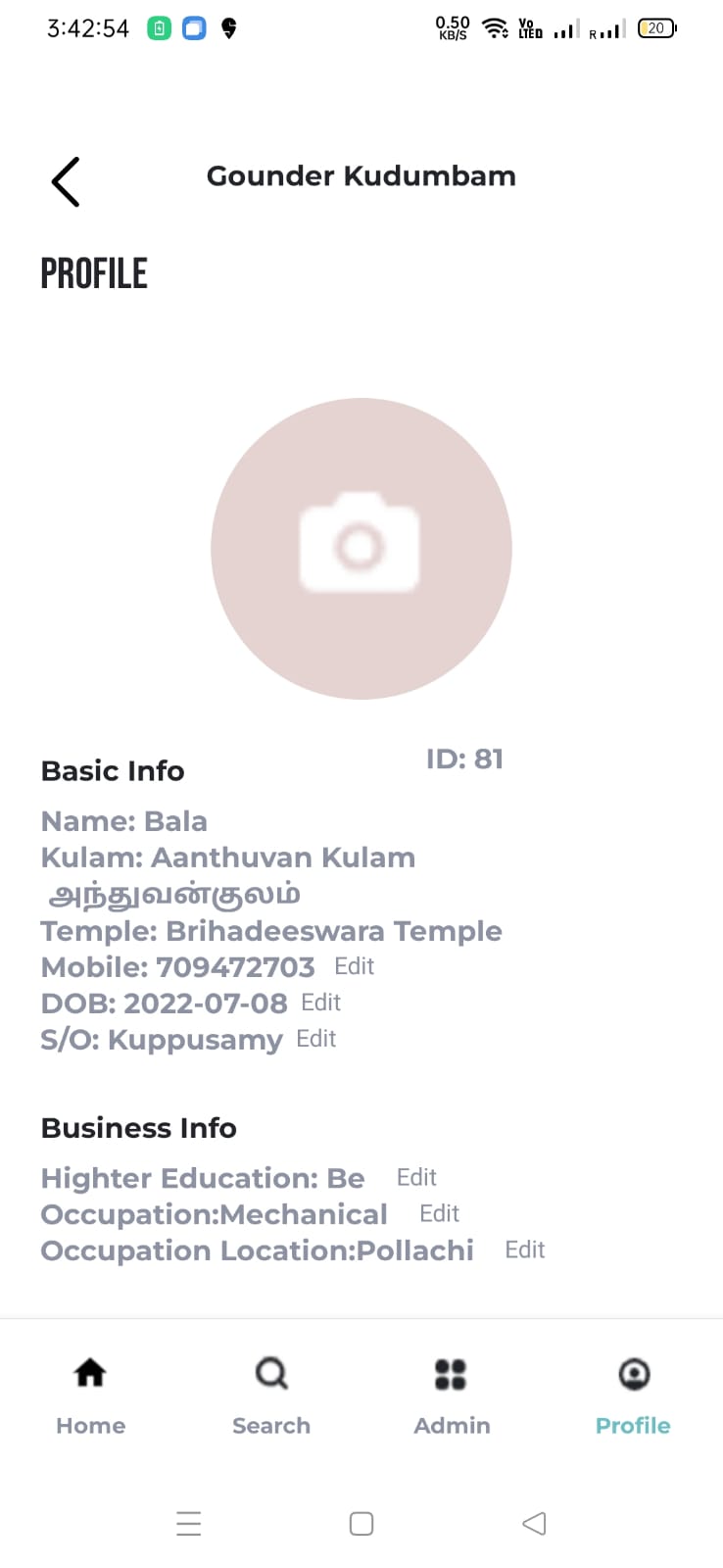Tap the camera profile photo placeholder
Screen dimensions: 723x1568
[361, 548]
